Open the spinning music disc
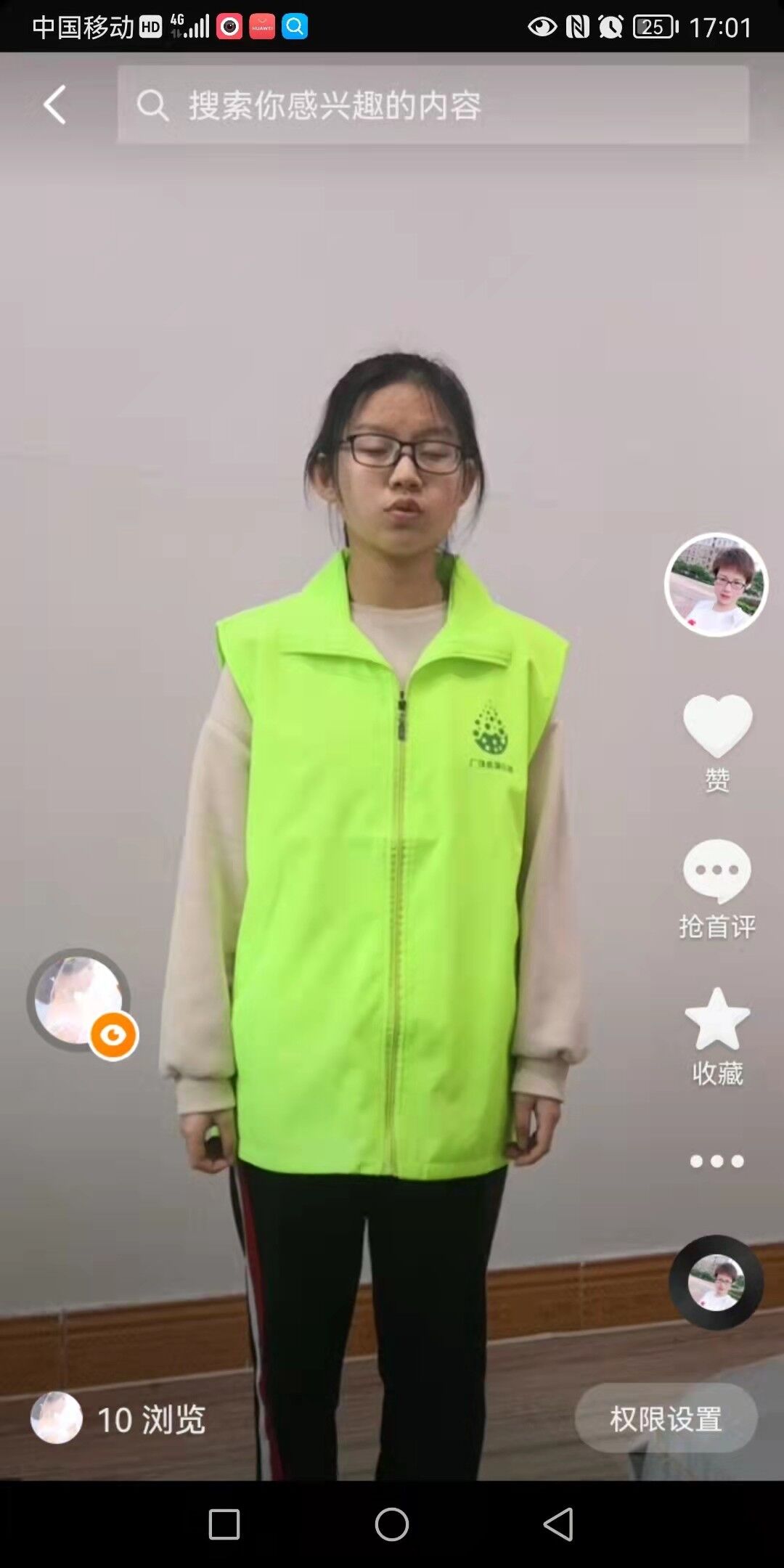 (x=716, y=1282)
